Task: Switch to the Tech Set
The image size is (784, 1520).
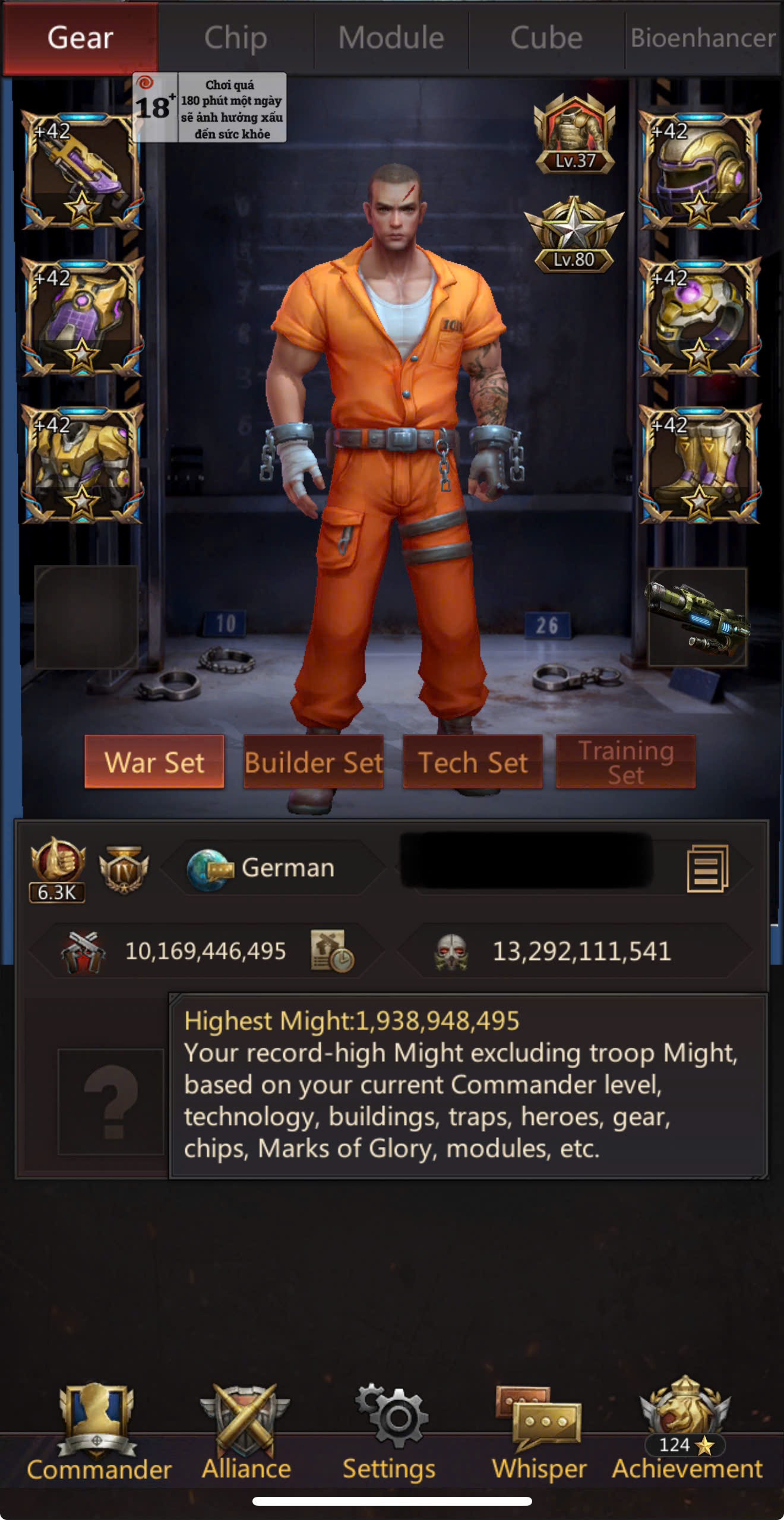Action: click(473, 762)
